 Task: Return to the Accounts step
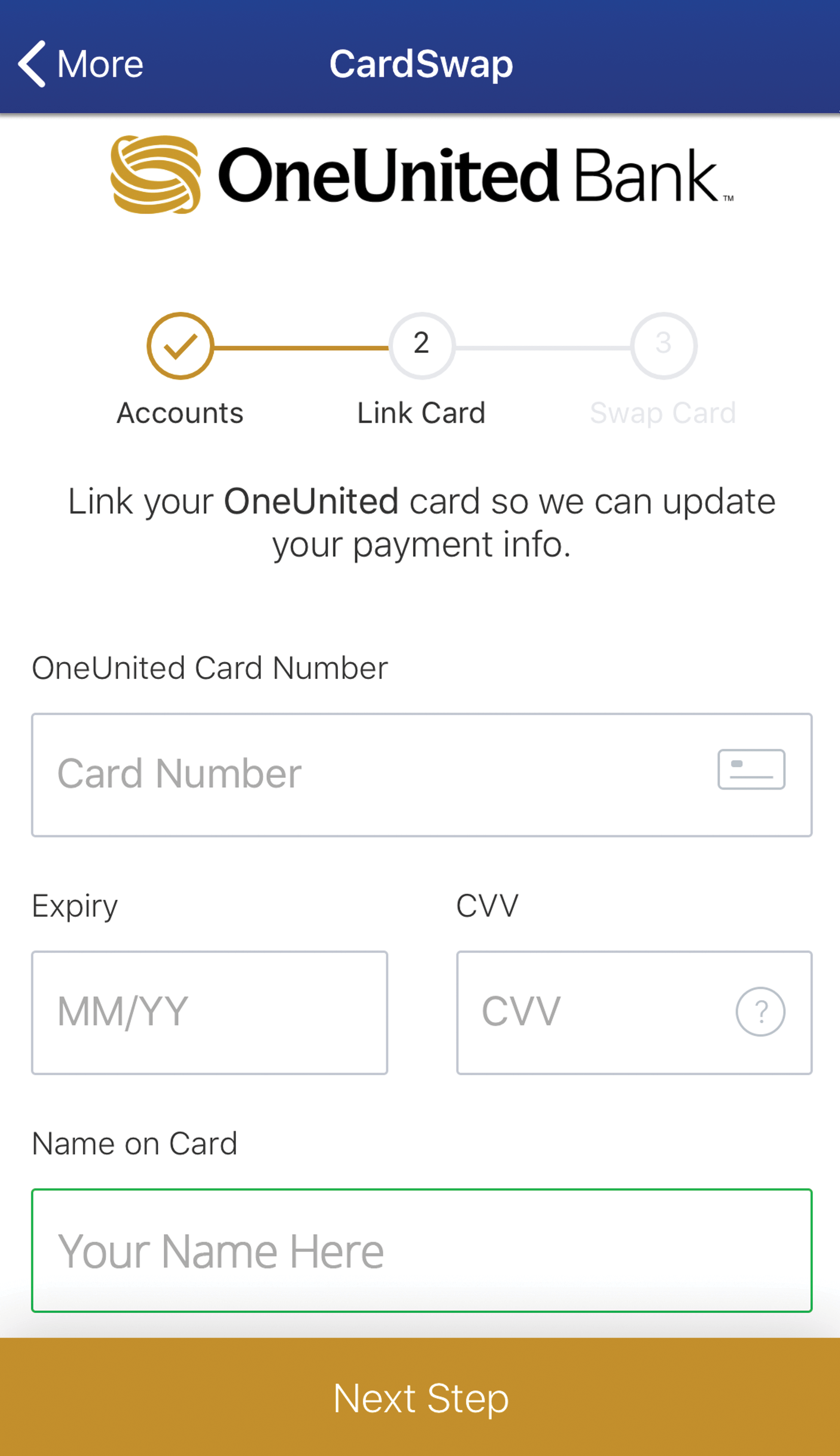click(180, 346)
